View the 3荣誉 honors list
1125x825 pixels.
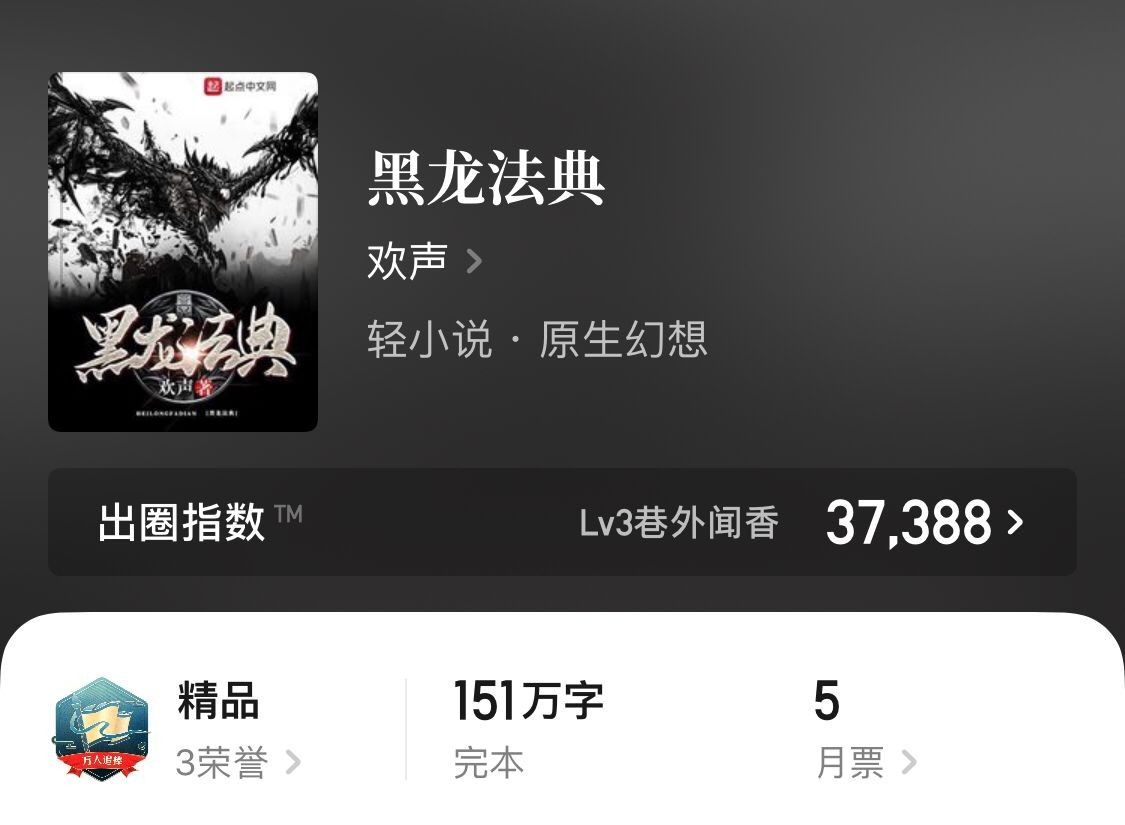238,763
